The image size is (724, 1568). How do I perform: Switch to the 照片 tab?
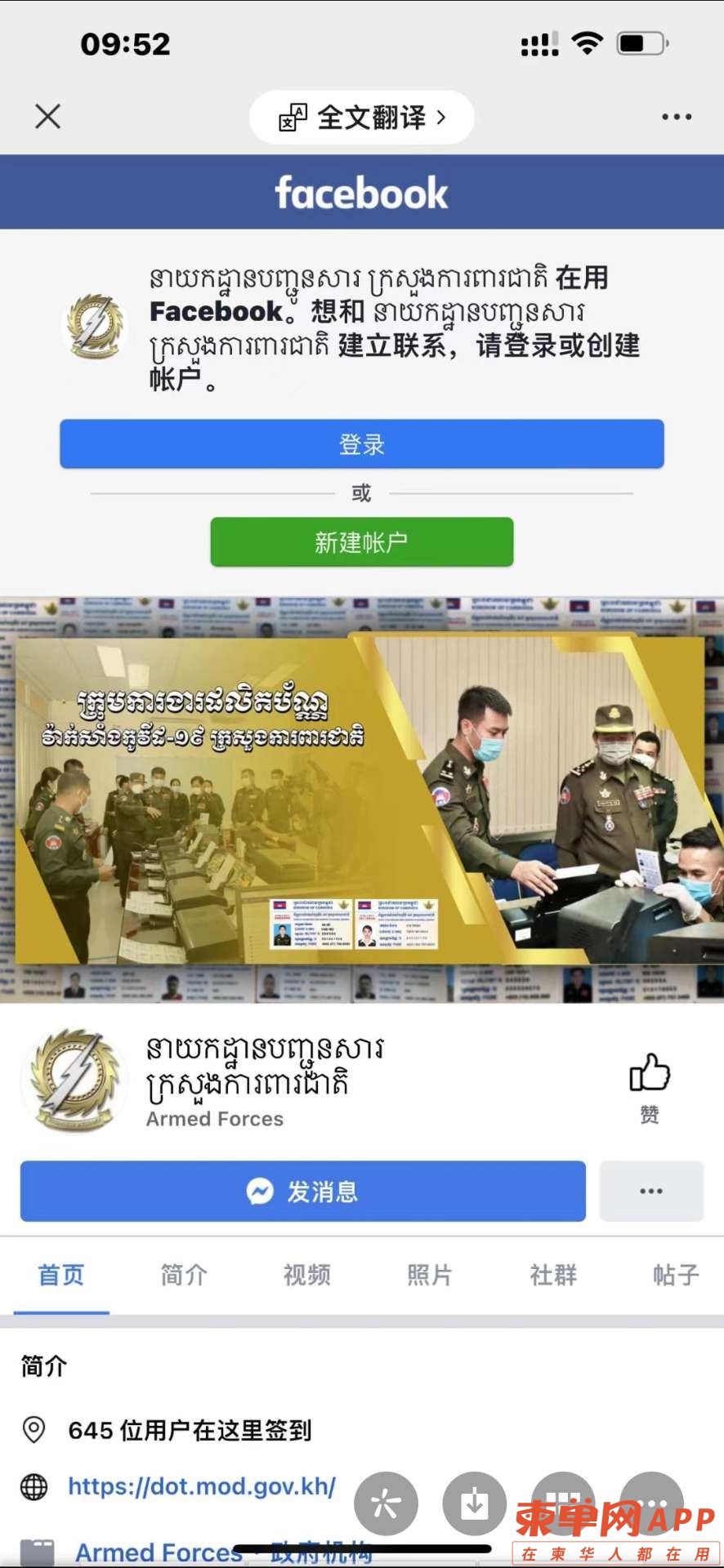[x=430, y=1275]
